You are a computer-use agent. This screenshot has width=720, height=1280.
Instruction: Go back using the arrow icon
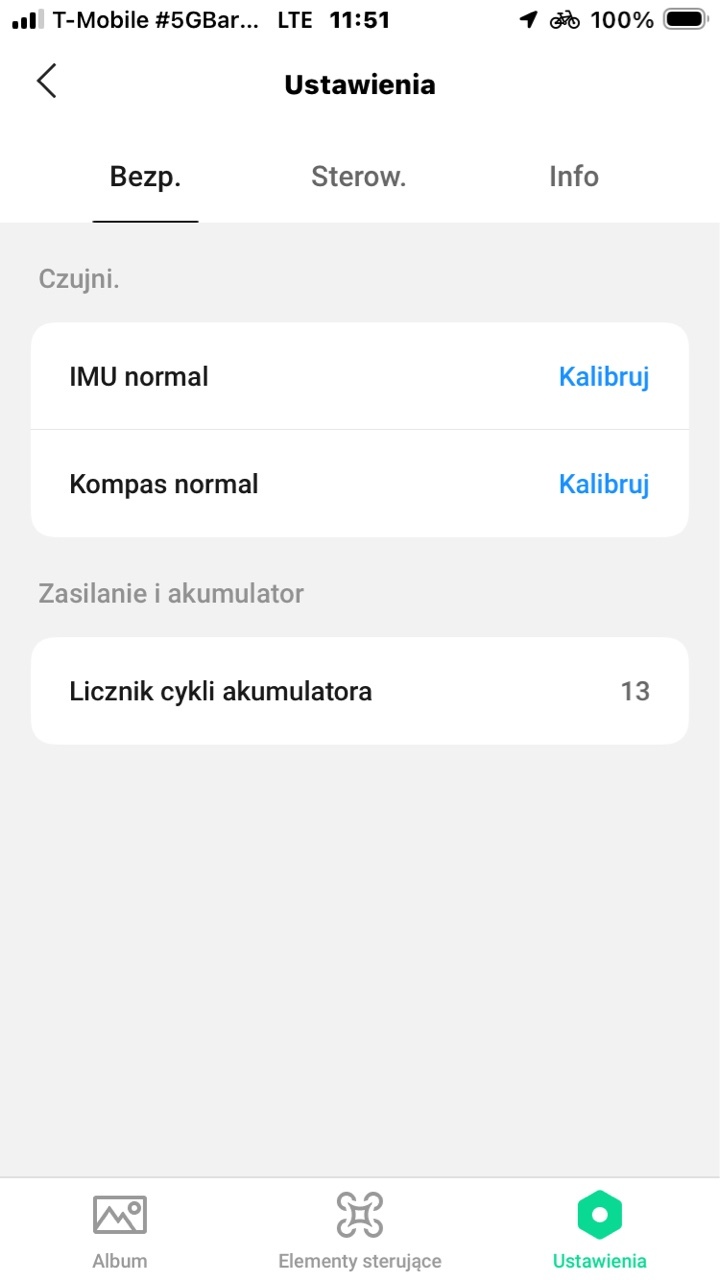[x=47, y=82]
